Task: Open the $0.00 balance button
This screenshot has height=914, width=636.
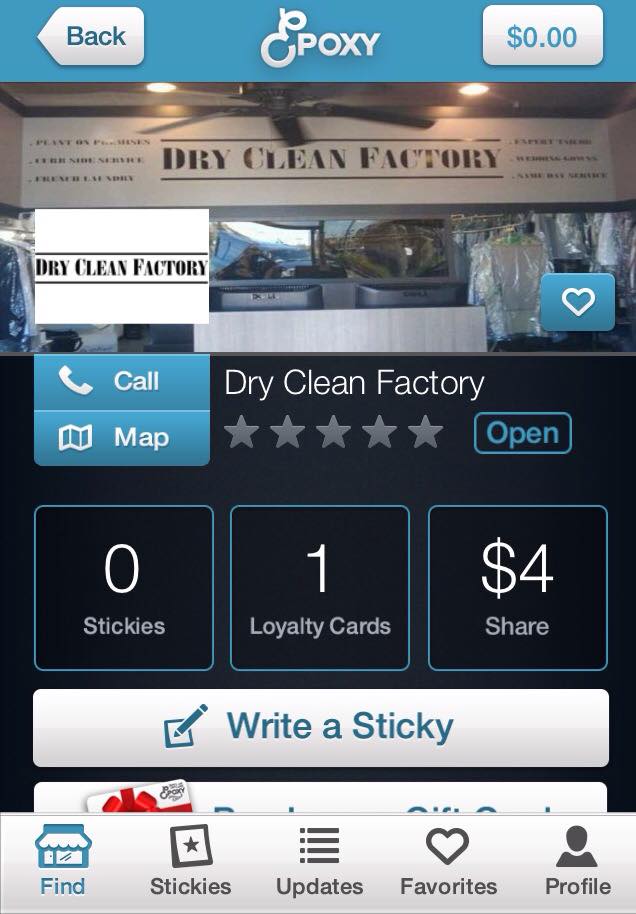Action: coord(542,37)
